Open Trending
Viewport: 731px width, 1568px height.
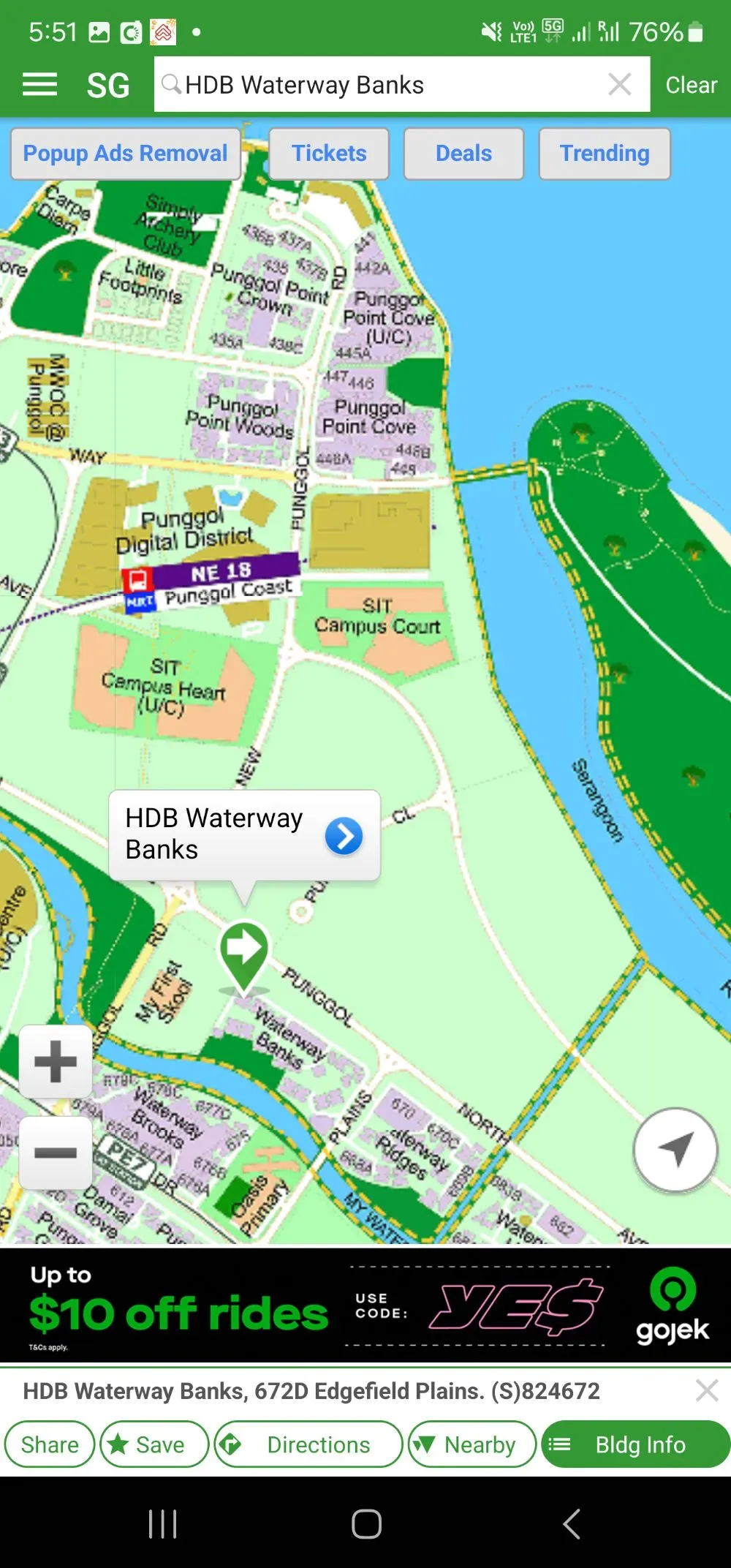pyautogui.click(x=605, y=154)
